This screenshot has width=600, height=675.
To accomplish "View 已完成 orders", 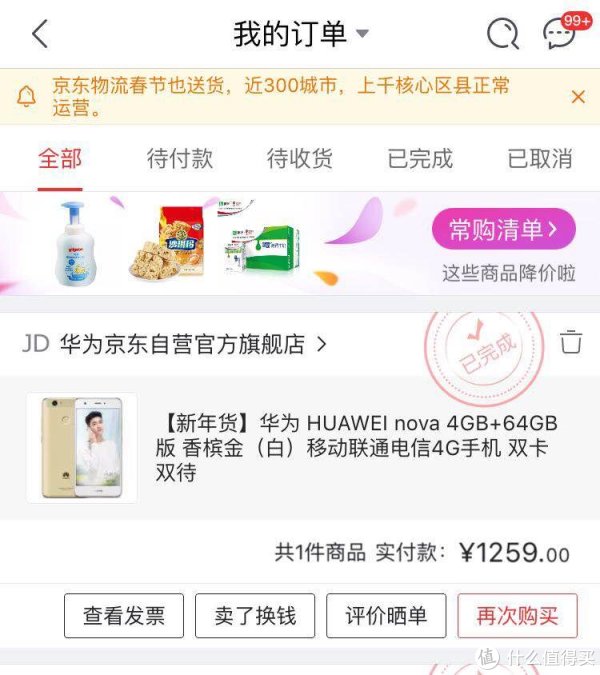I will click(420, 159).
